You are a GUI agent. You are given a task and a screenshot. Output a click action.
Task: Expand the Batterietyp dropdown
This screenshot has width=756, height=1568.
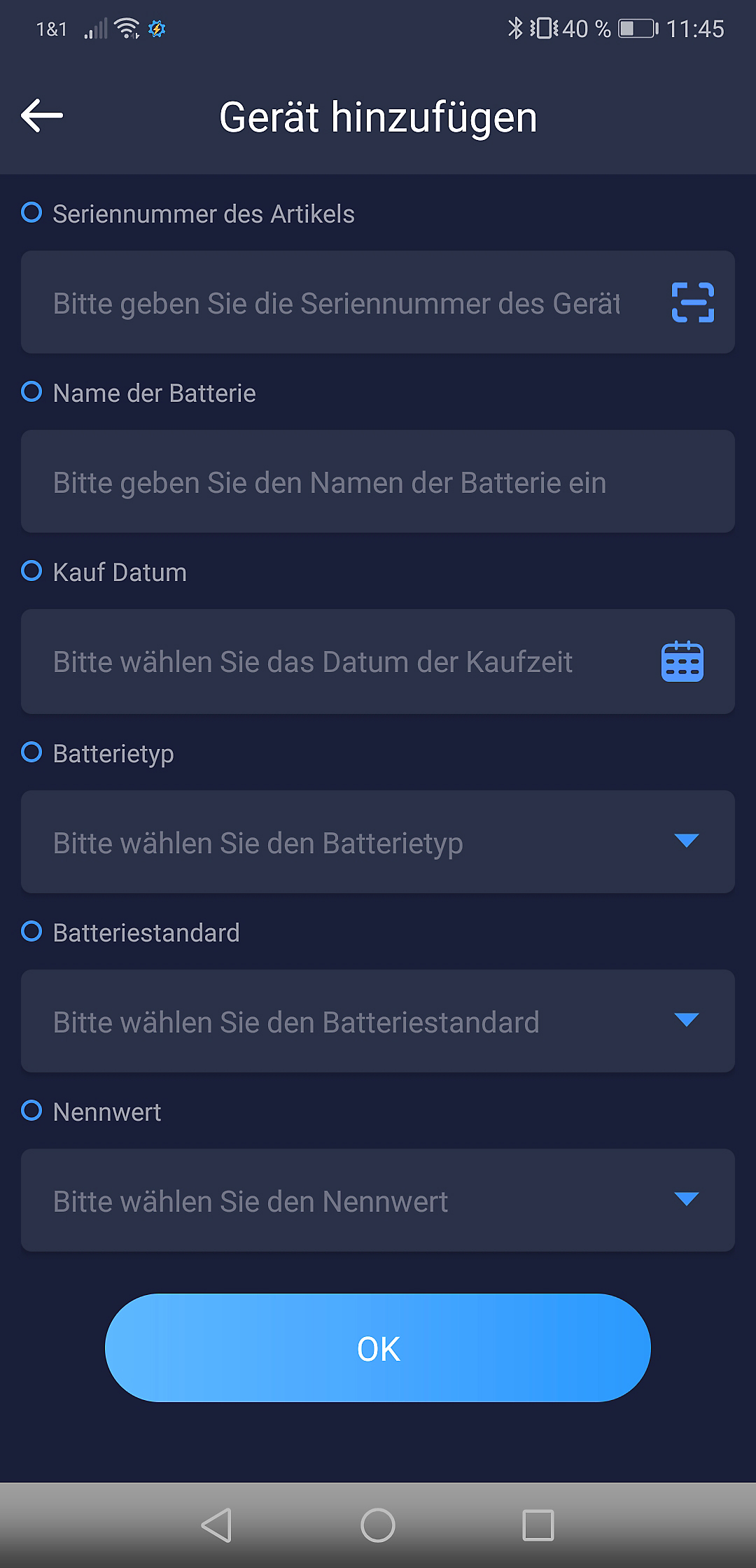click(378, 841)
